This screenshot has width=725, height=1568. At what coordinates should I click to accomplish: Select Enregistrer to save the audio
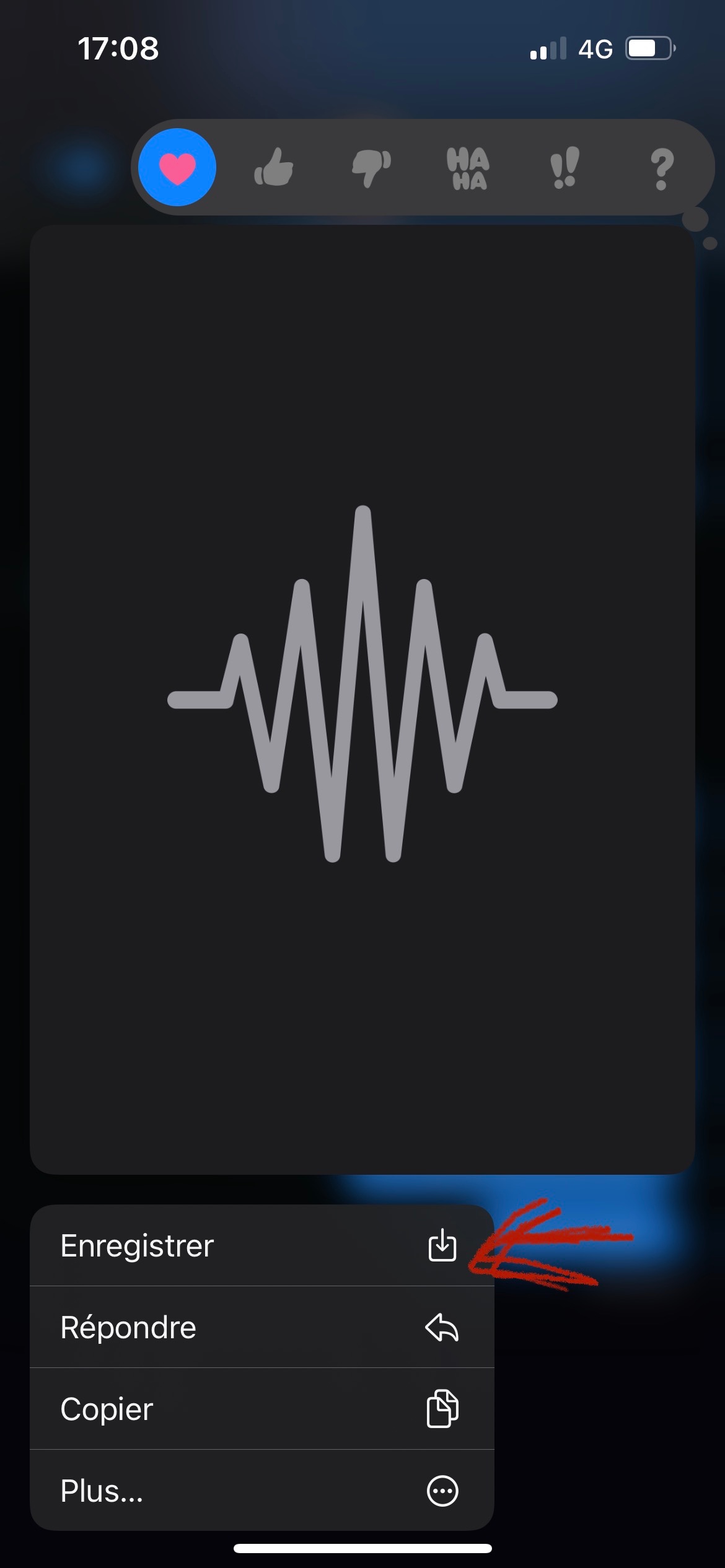[261, 1246]
